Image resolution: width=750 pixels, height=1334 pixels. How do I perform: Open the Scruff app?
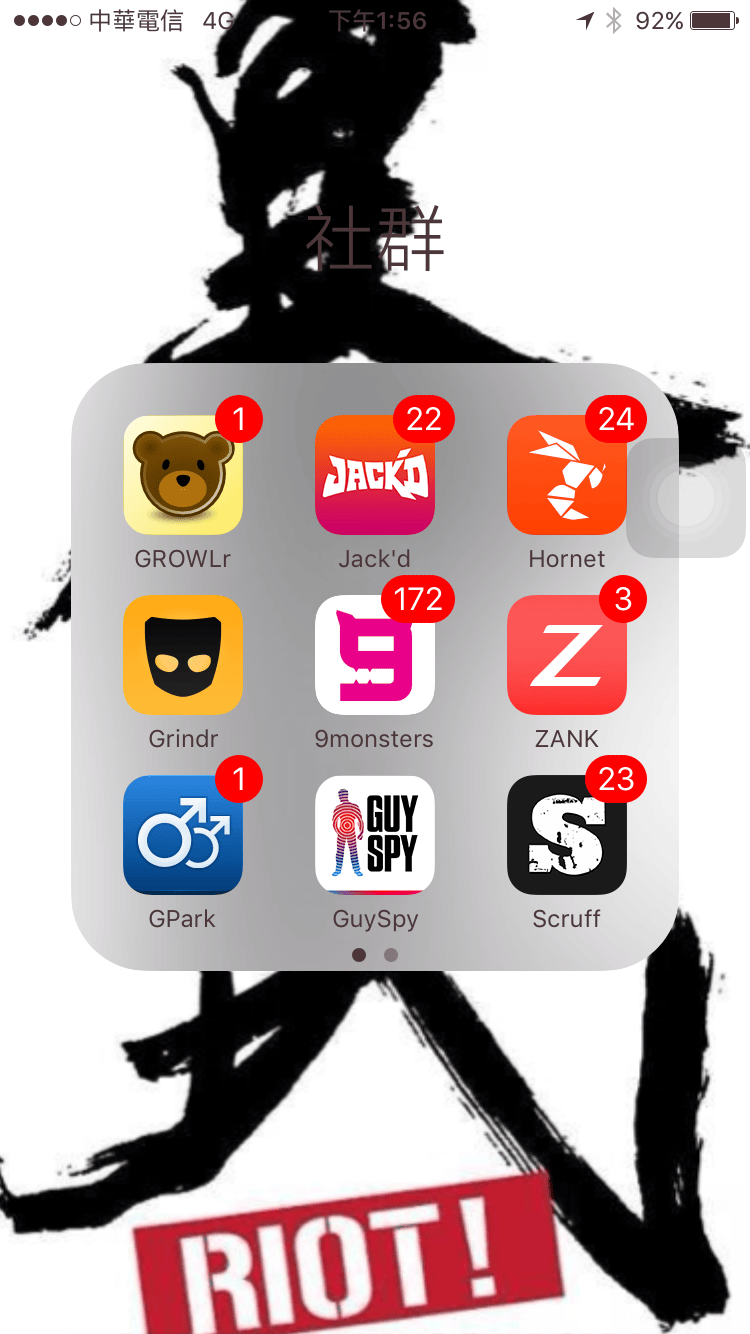pyautogui.click(x=567, y=835)
